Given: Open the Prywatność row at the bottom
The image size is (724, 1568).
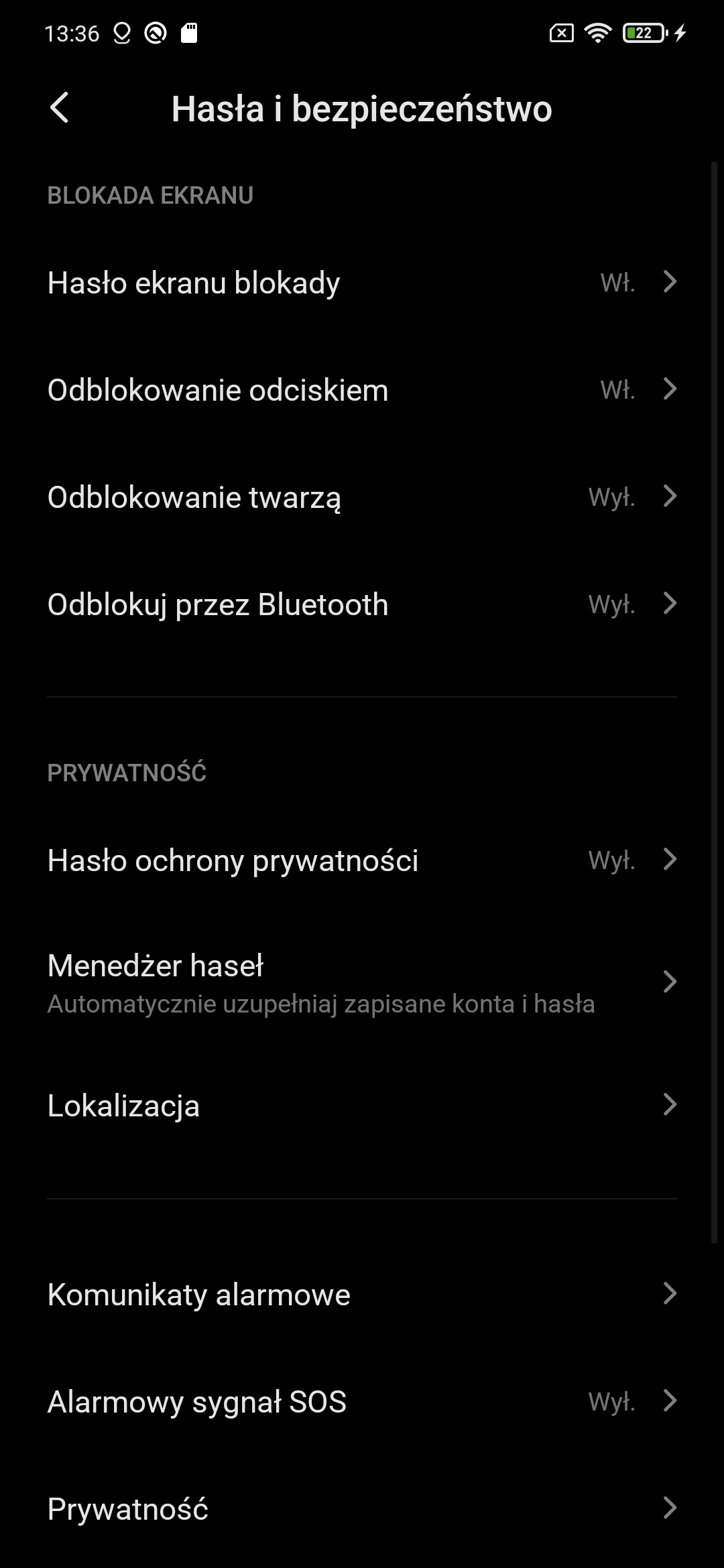Looking at the screenshot, I should coord(362,1508).
